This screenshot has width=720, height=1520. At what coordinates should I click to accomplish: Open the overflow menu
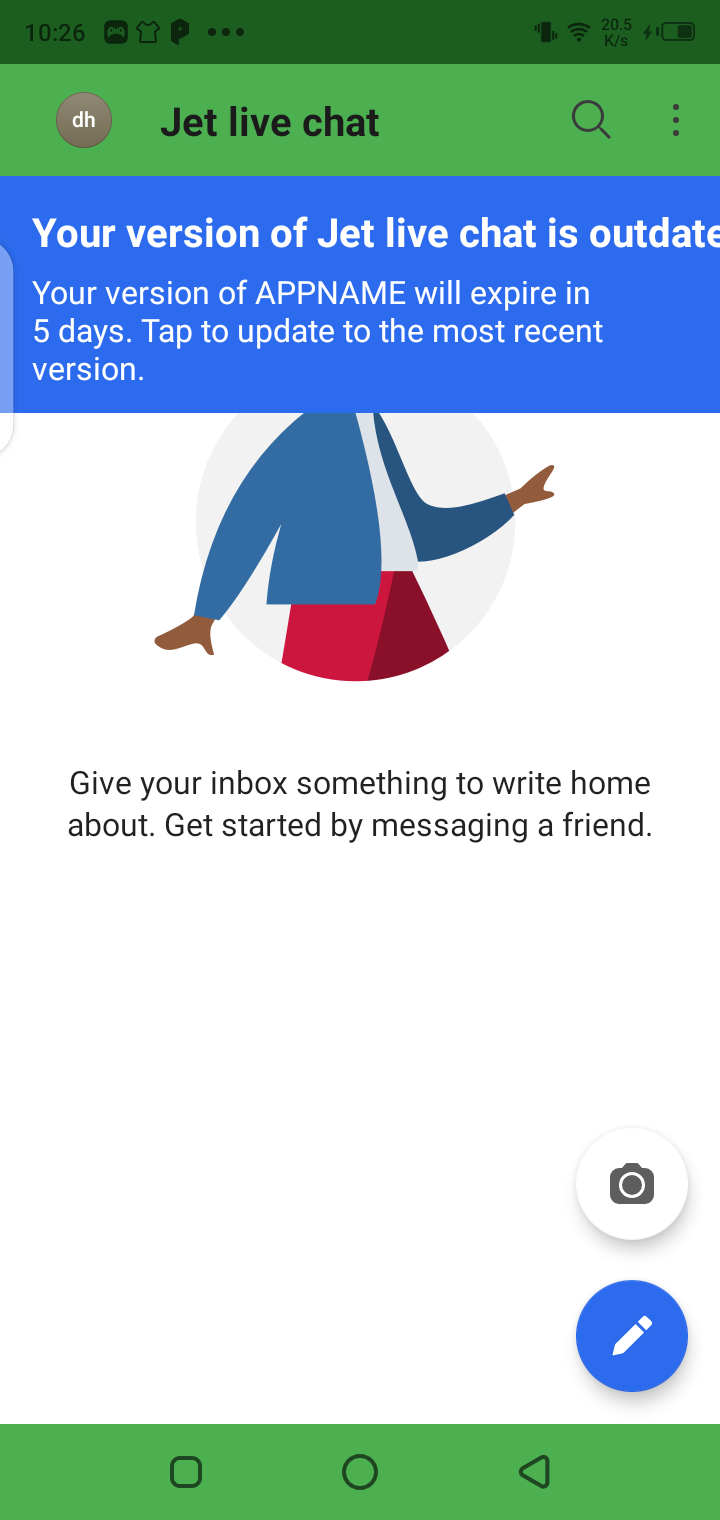676,120
